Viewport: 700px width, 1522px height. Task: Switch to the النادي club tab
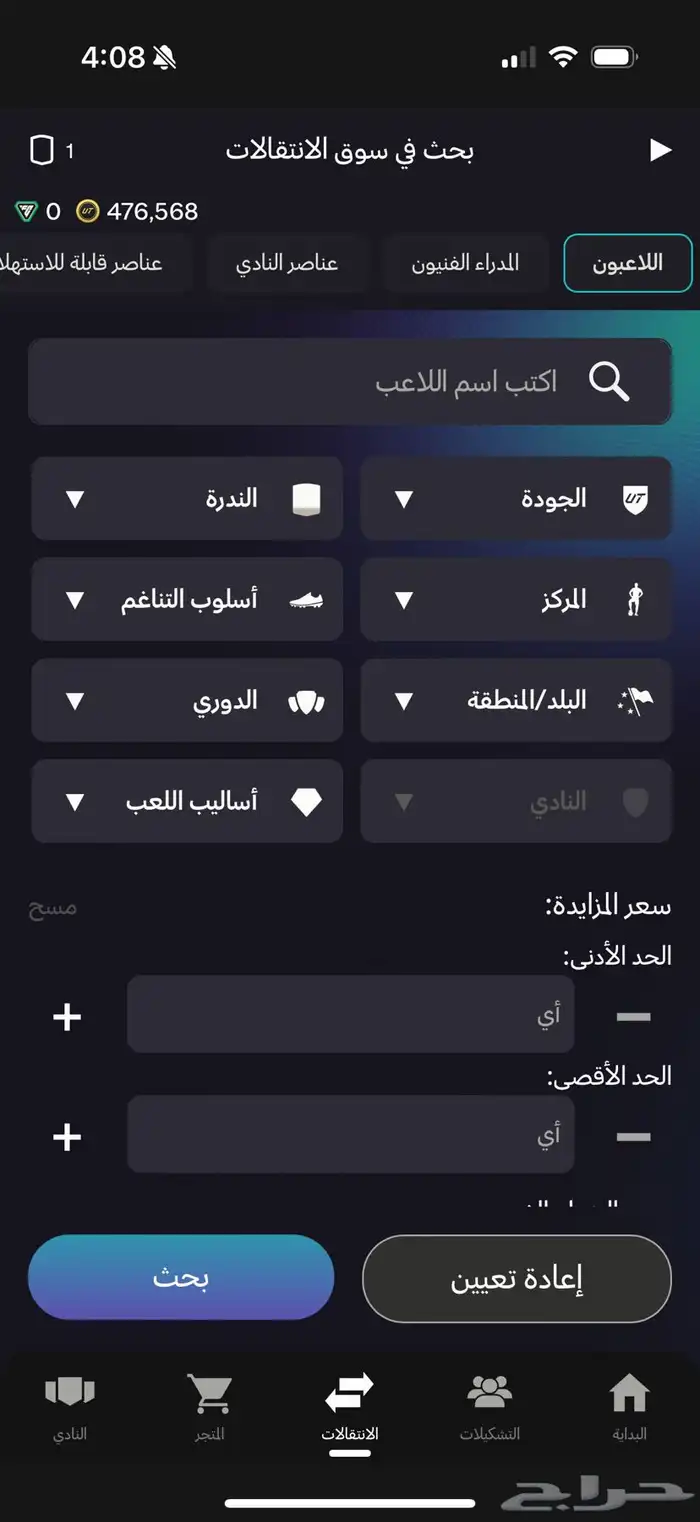pyautogui.click(x=70, y=1406)
